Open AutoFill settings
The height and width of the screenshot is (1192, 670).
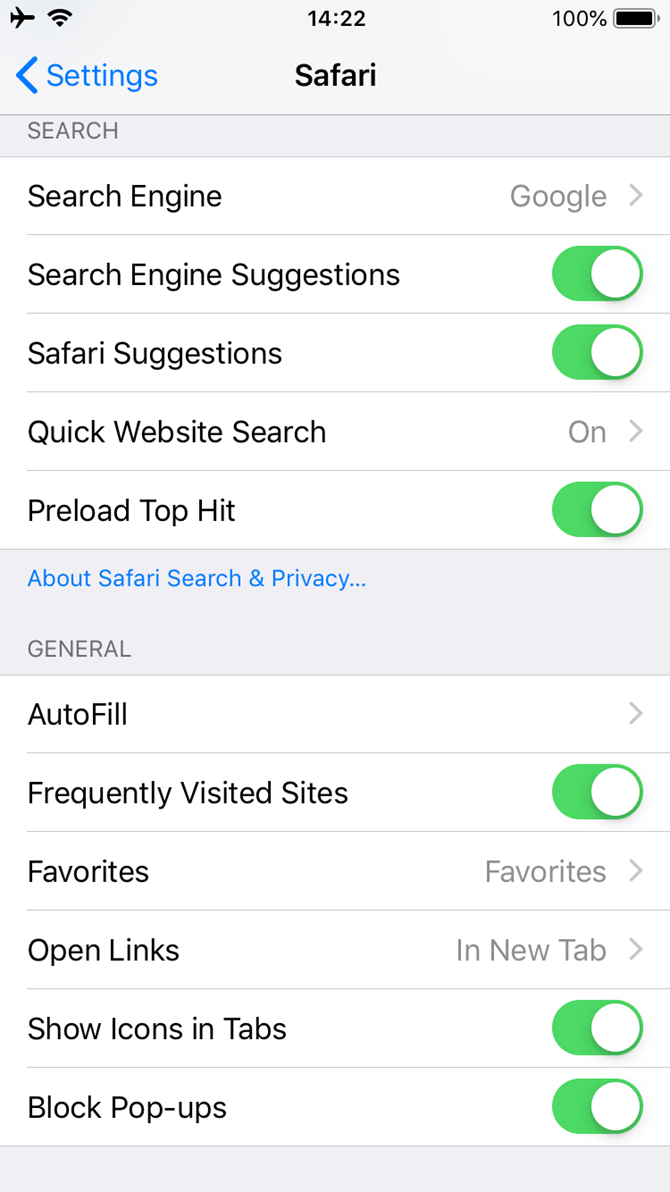coord(335,714)
